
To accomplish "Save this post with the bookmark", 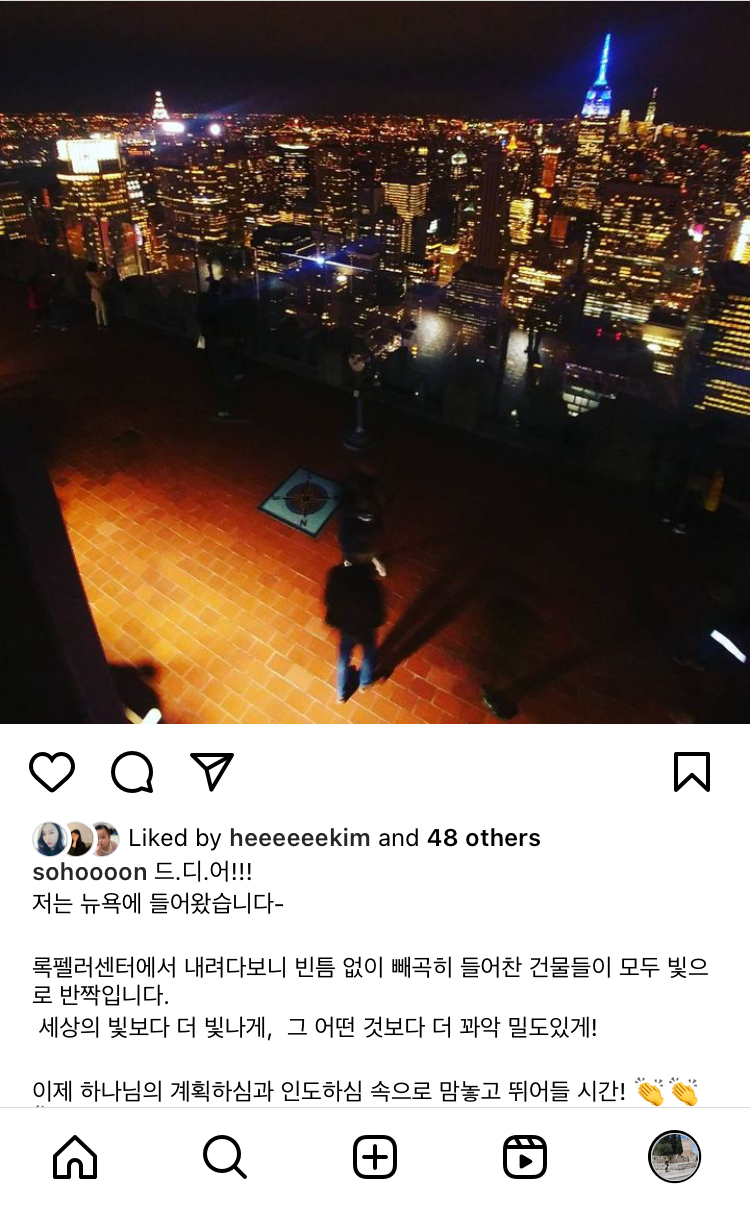I will click(692, 772).
